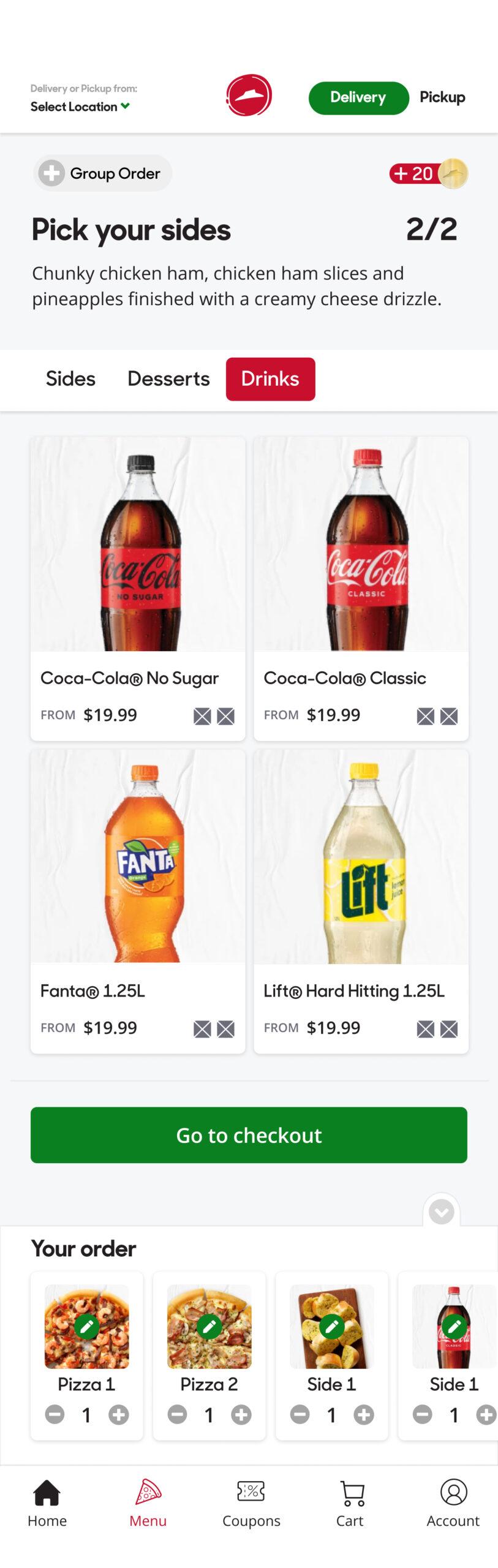Pick the Coca-Cola Classic drink card
This screenshot has width=498, height=1568.
pyautogui.click(x=361, y=588)
